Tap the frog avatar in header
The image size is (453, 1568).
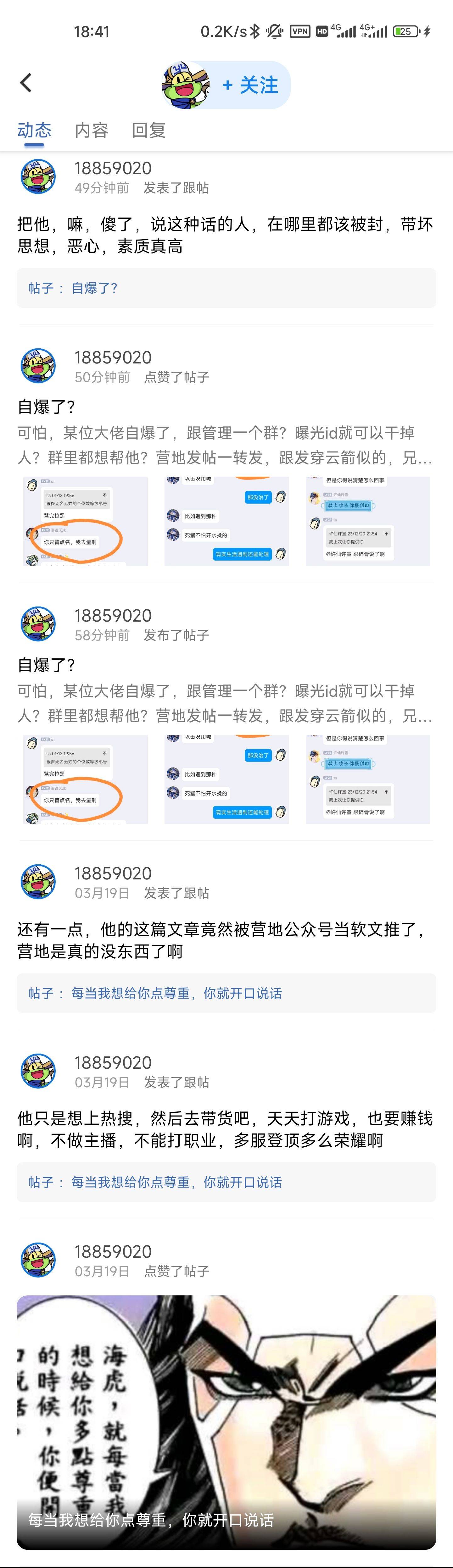click(186, 85)
